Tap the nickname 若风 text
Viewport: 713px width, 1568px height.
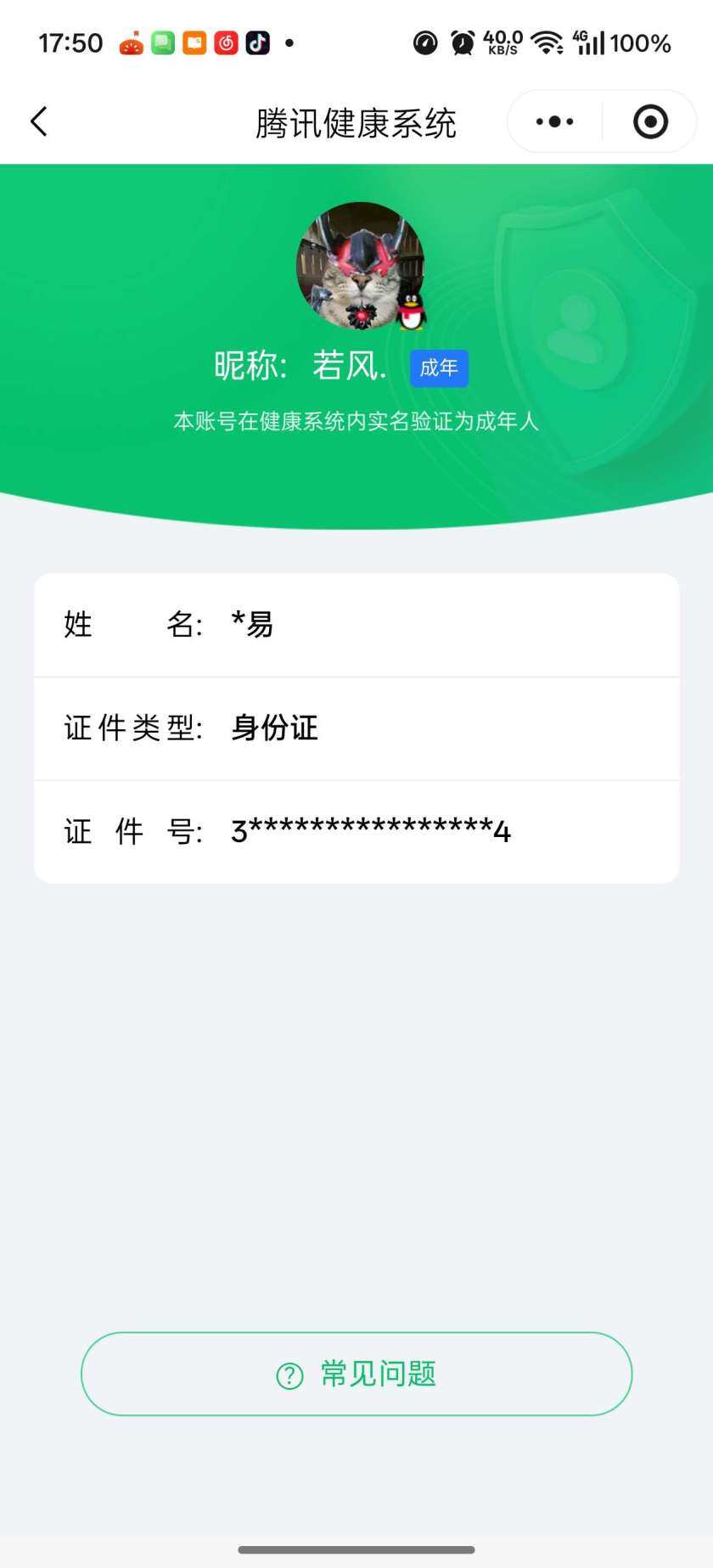click(350, 368)
